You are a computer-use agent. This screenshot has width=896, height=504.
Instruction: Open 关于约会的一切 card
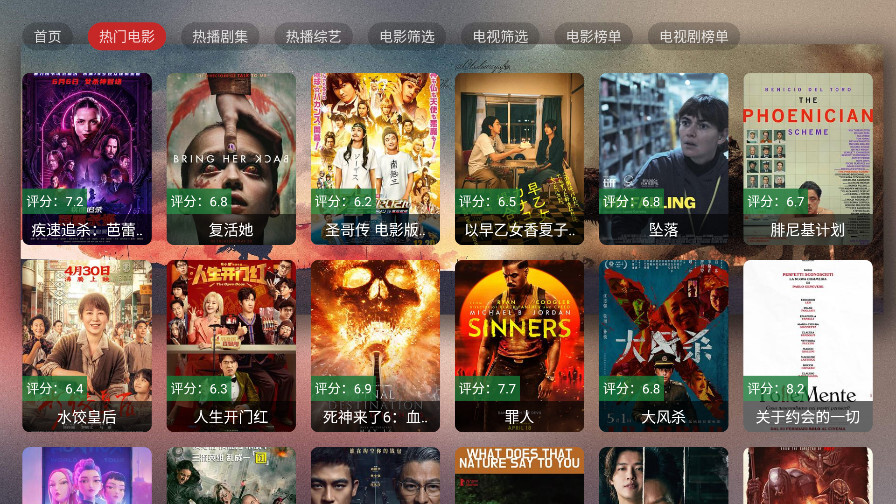pyautogui.click(x=807, y=345)
